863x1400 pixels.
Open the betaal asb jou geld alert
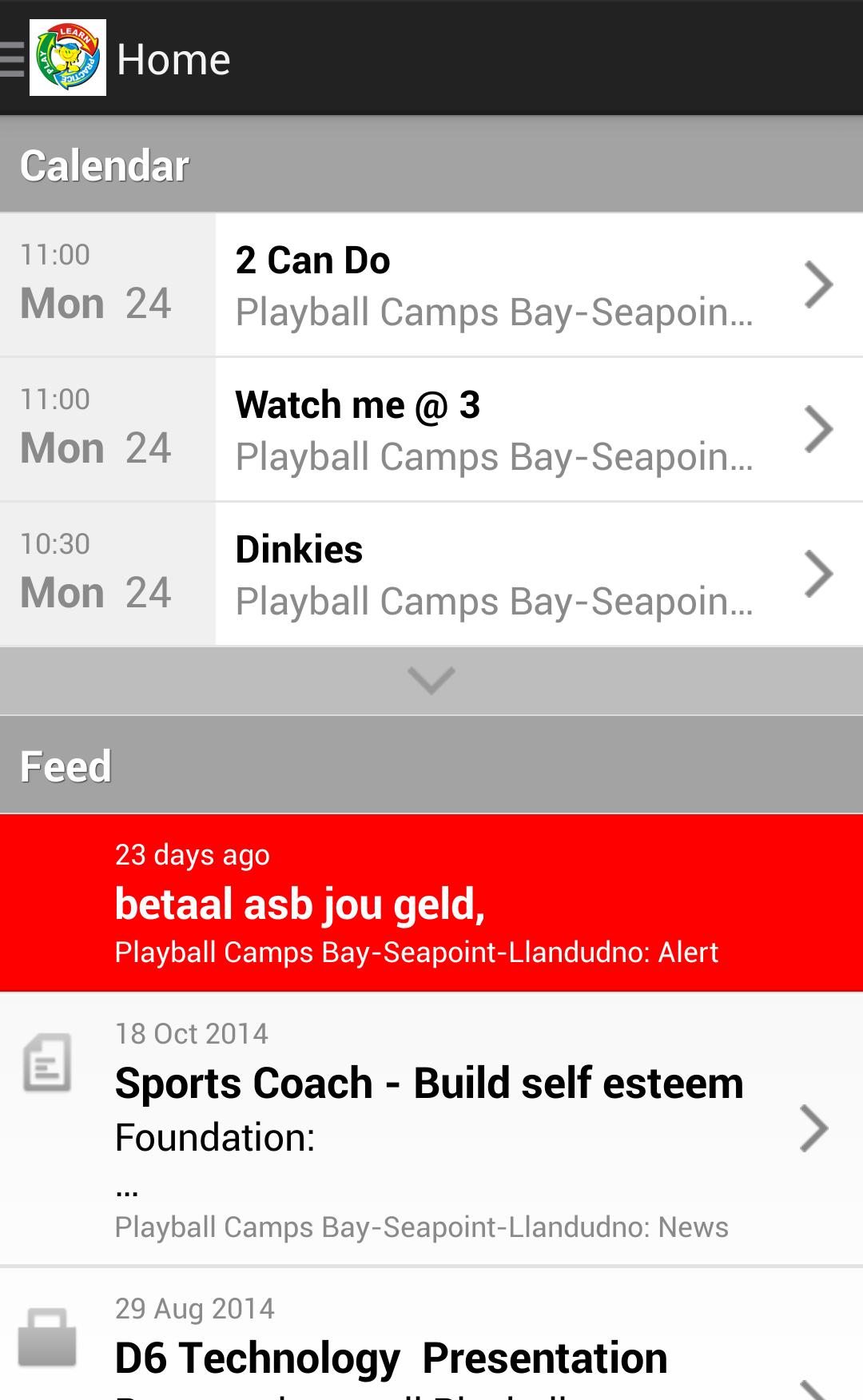click(x=431, y=903)
